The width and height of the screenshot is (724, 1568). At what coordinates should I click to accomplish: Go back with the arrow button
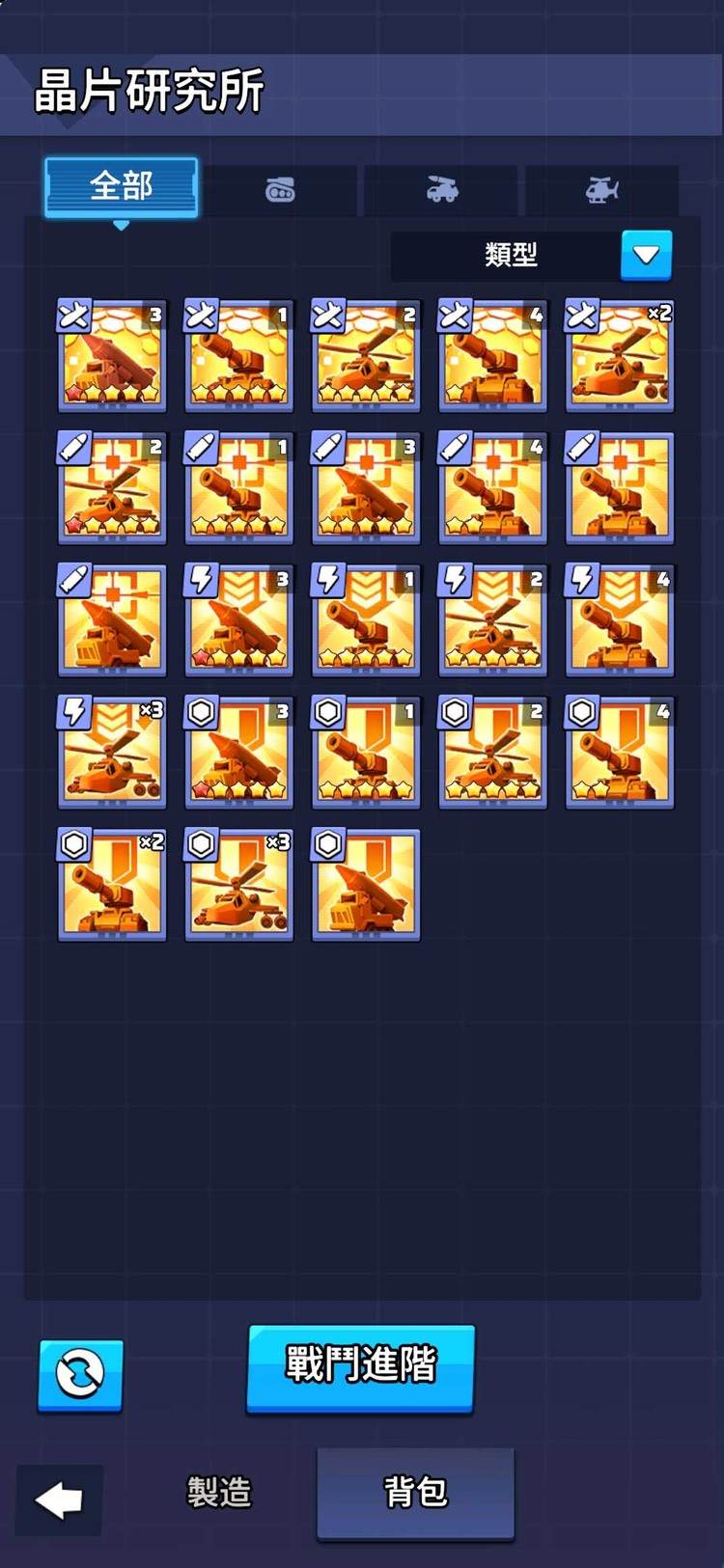(59, 1499)
